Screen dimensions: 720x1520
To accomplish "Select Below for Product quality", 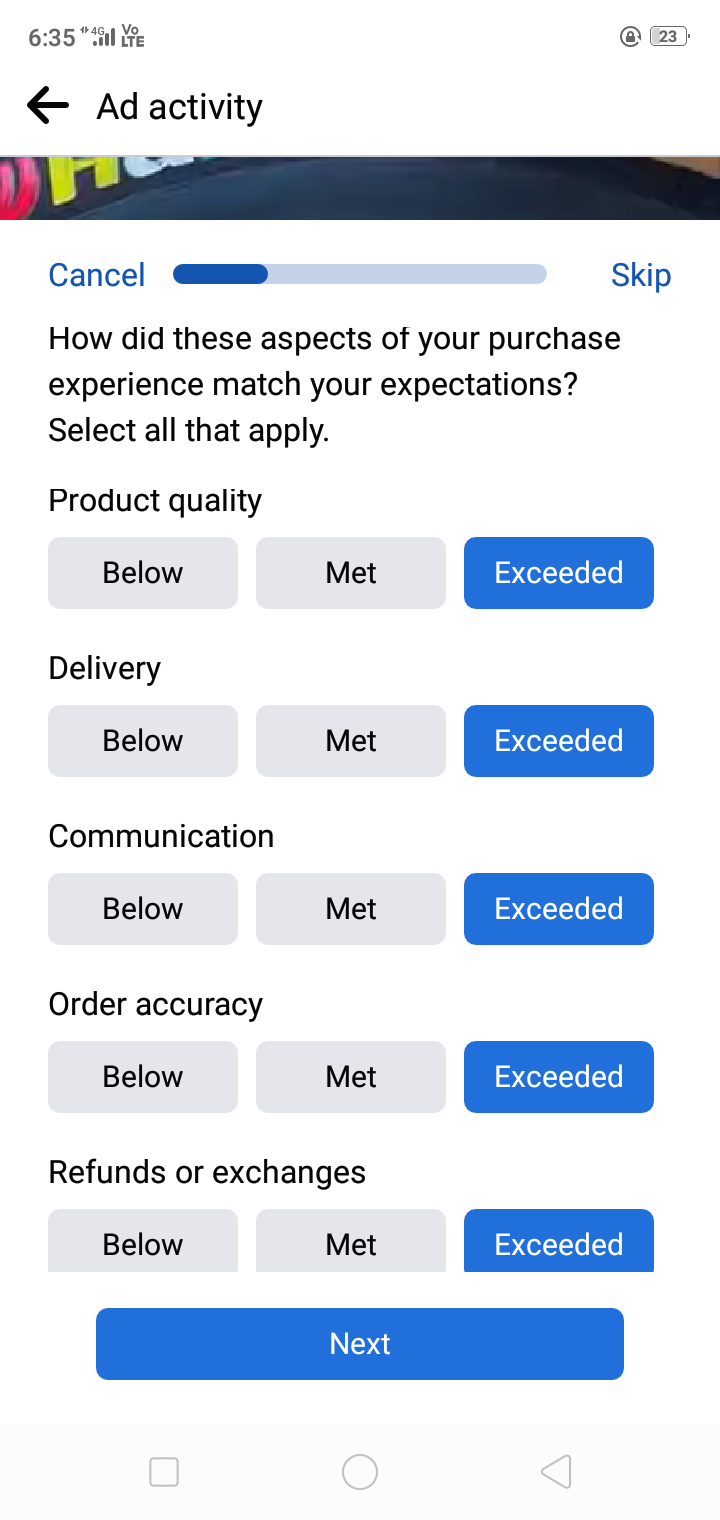I will pos(143,573).
